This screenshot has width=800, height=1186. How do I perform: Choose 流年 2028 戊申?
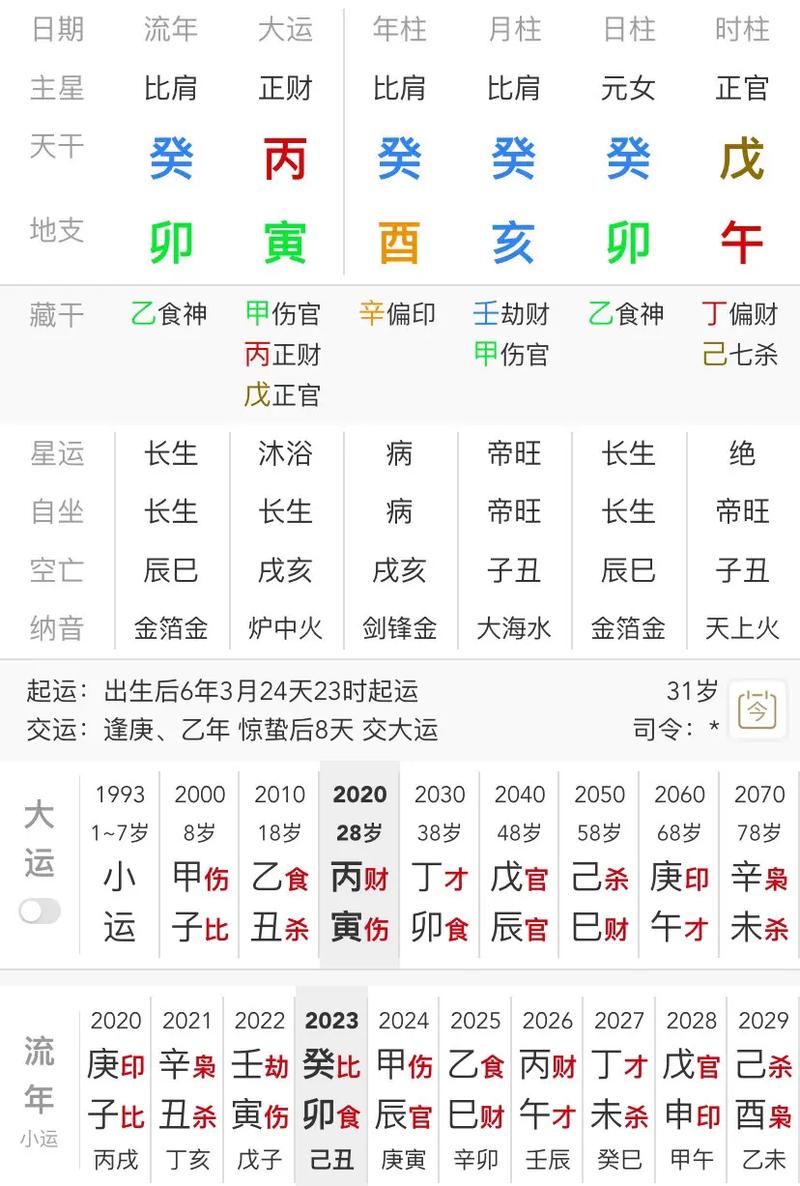(692, 1090)
